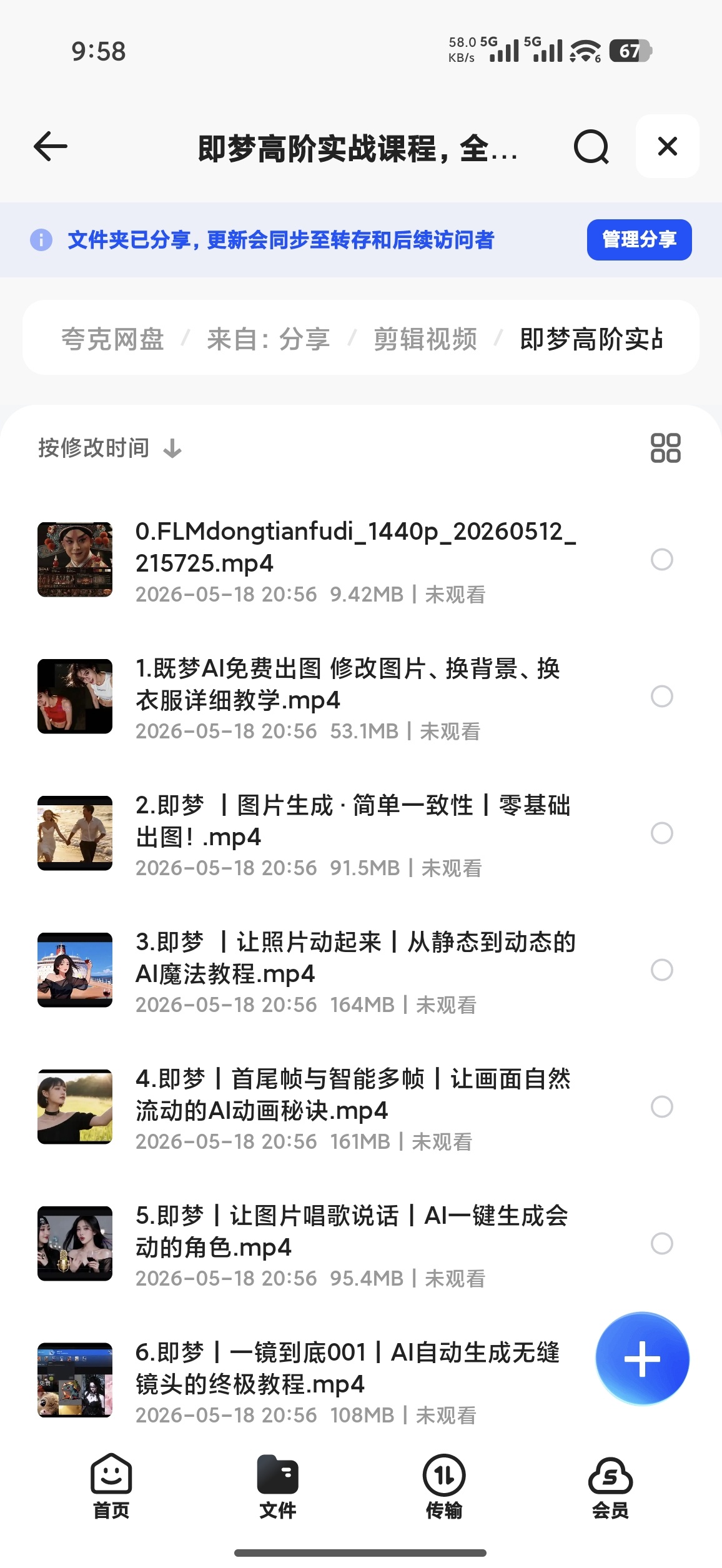Image resolution: width=722 pixels, height=1568 pixels.
Task: Tap the blue plus floating button
Action: coord(642,1358)
